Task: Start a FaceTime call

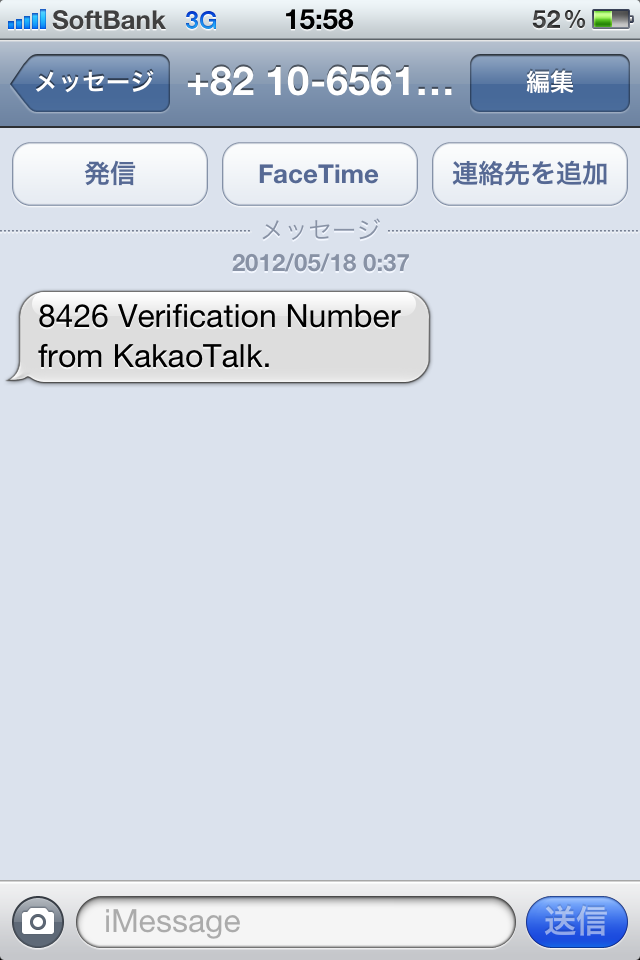Action: [x=319, y=174]
